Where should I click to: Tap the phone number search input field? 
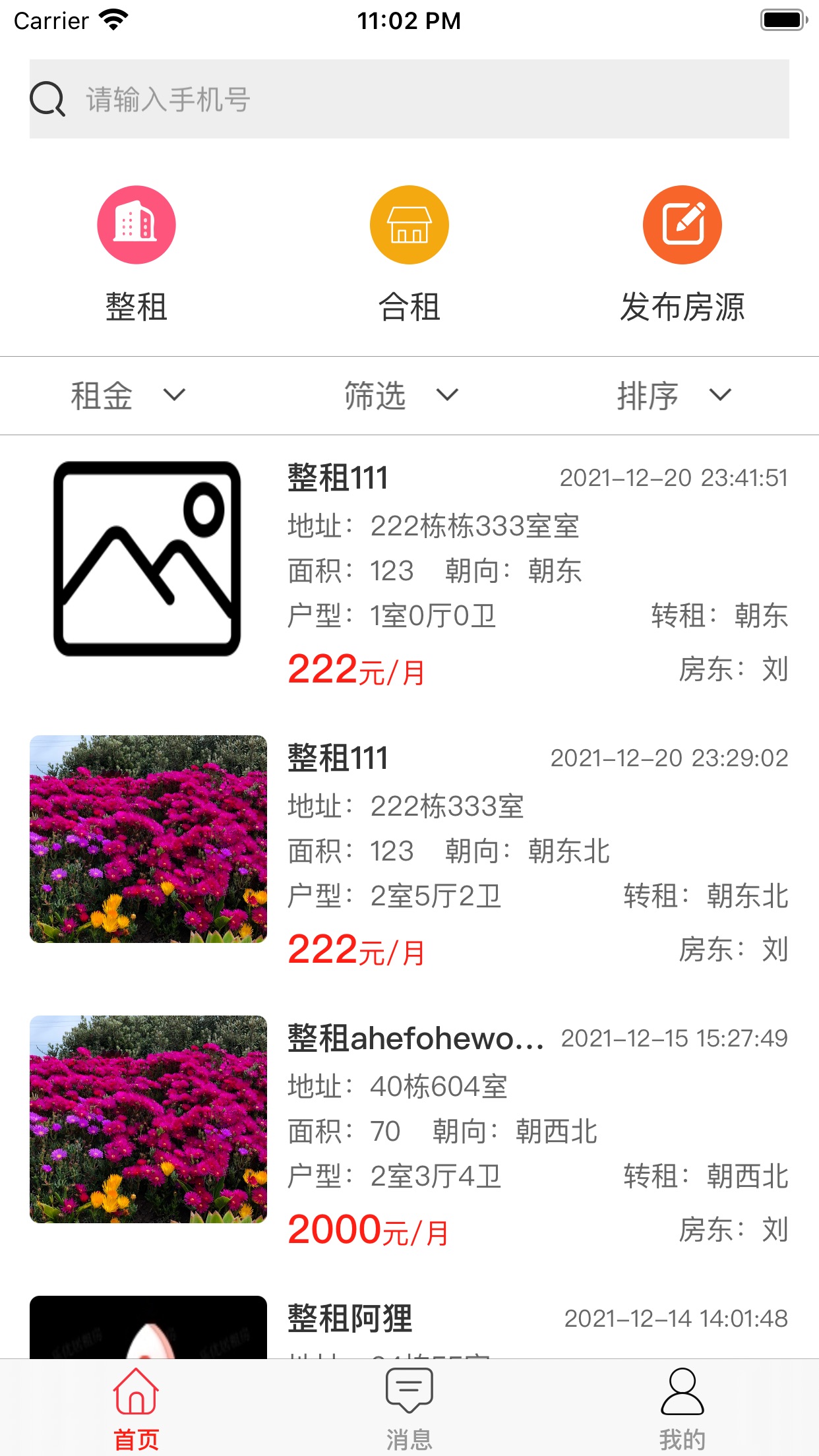(x=409, y=99)
